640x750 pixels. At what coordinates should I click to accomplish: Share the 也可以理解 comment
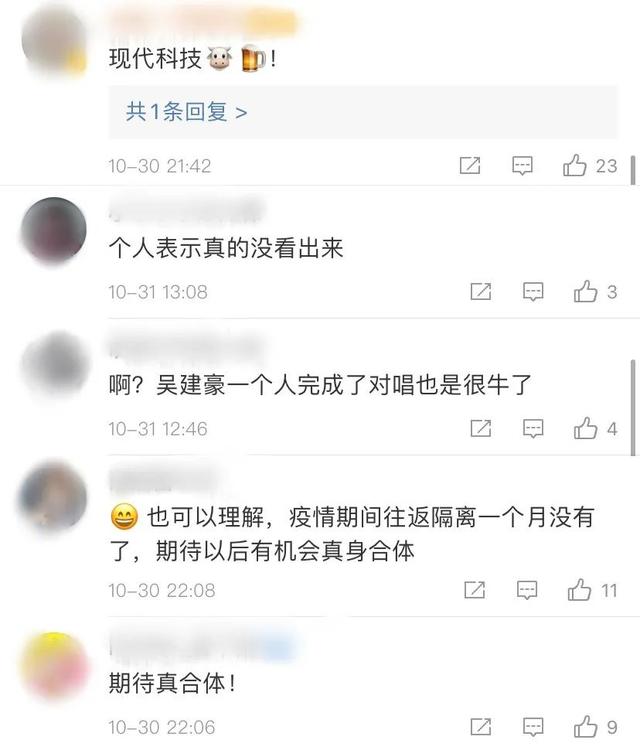coord(475,590)
